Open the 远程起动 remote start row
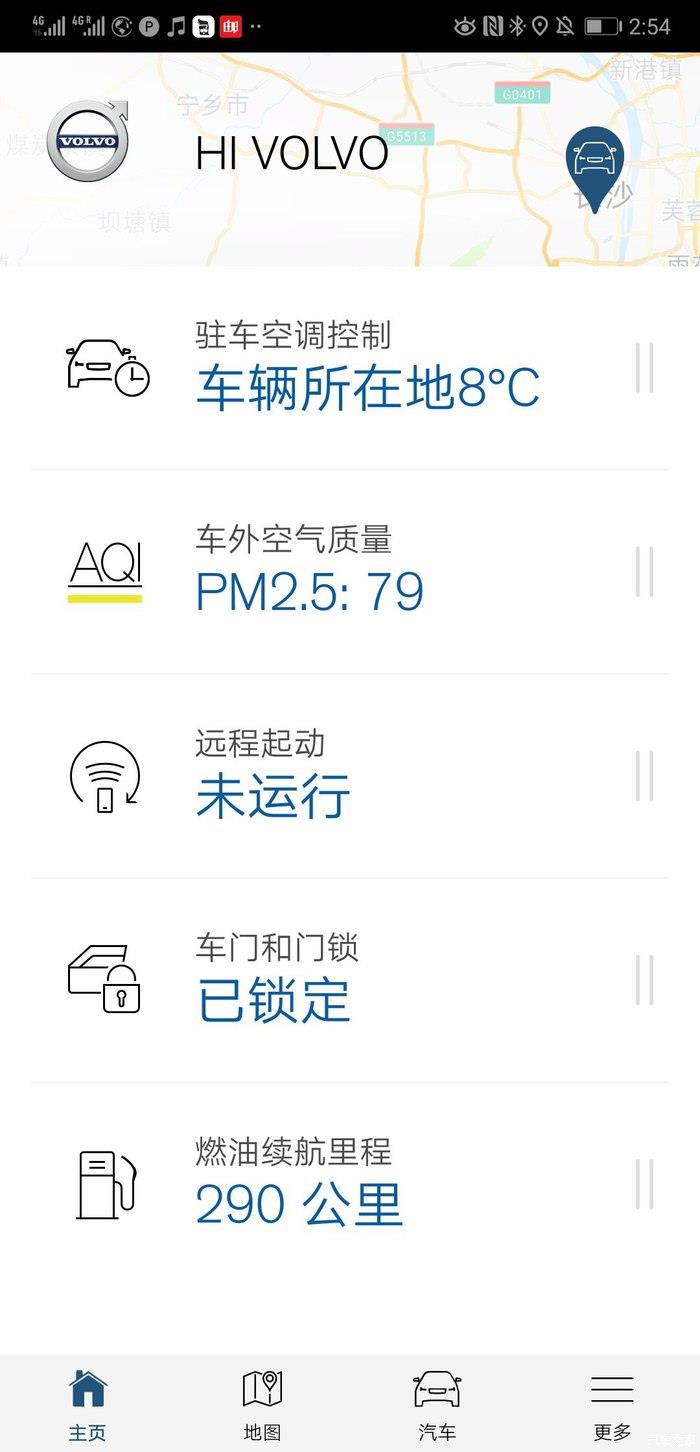The height and width of the screenshot is (1452, 700). (350, 776)
